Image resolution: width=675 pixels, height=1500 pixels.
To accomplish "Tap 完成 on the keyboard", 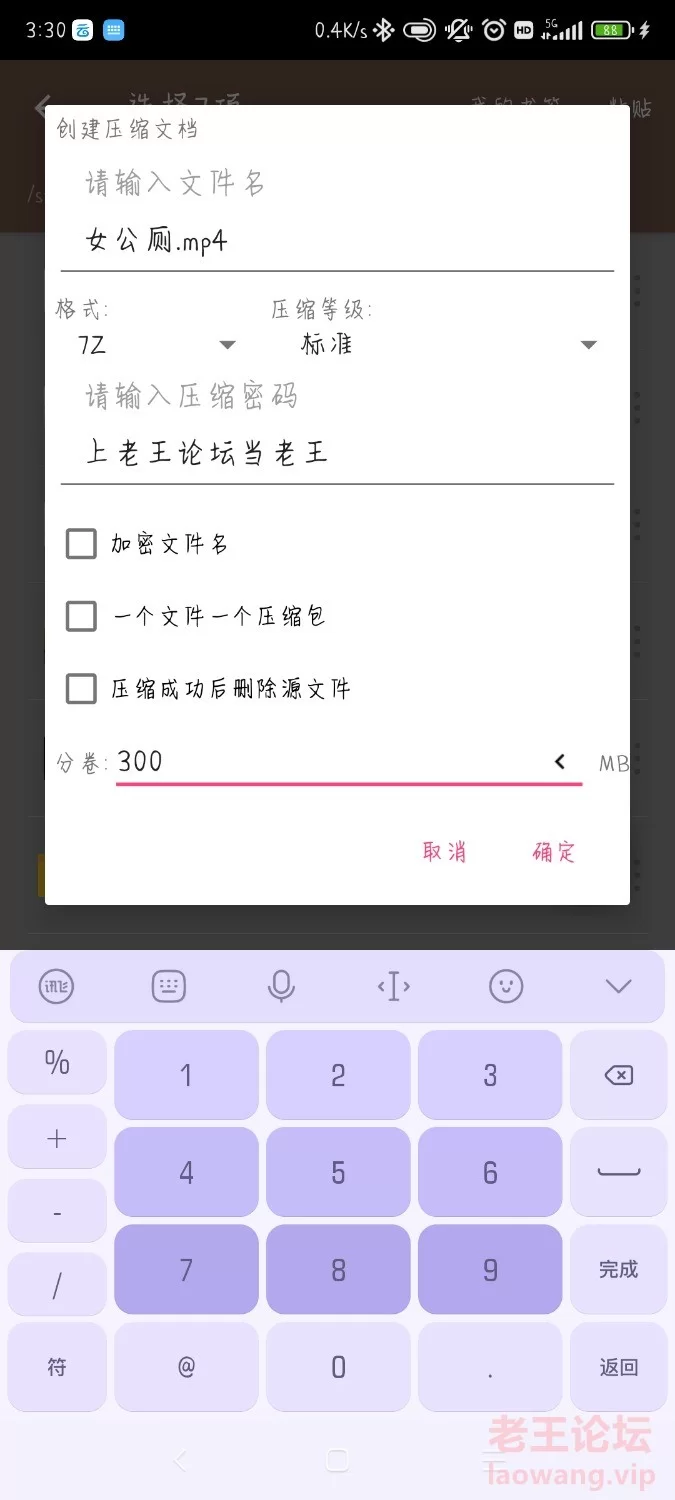I will 618,1269.
